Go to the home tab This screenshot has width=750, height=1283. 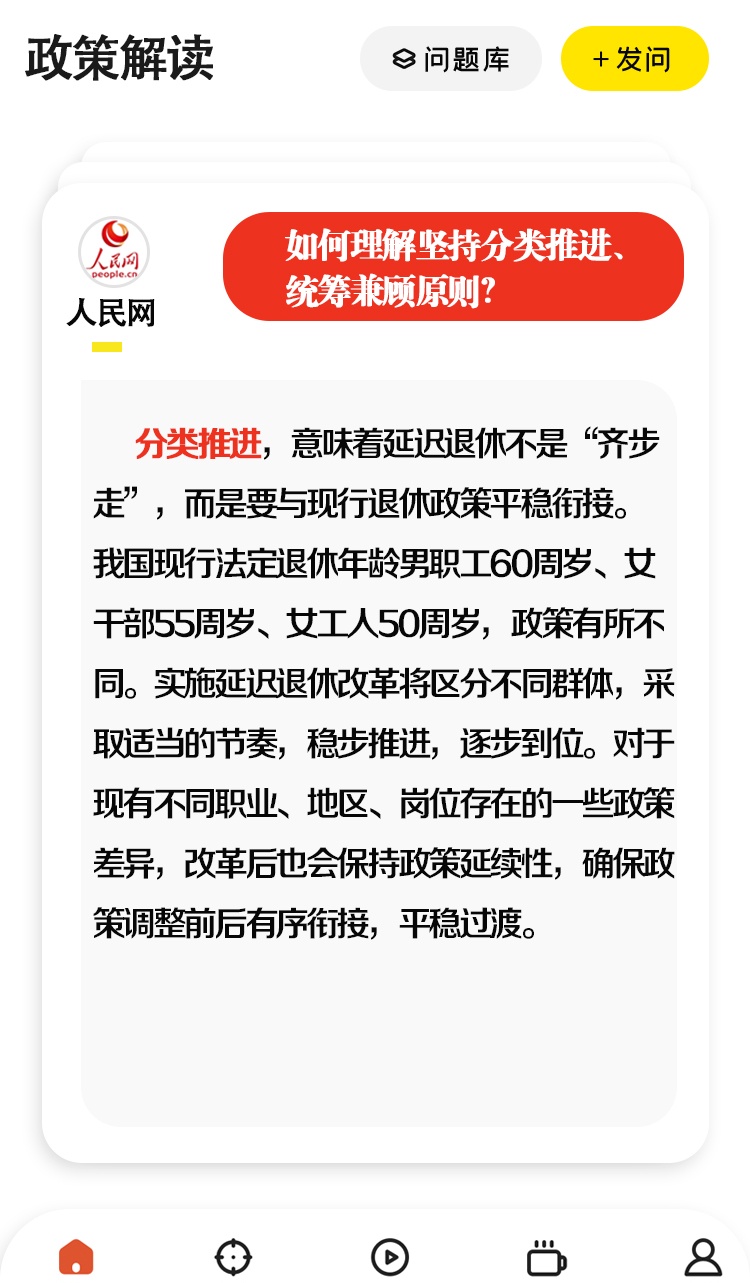(76, 1256)
